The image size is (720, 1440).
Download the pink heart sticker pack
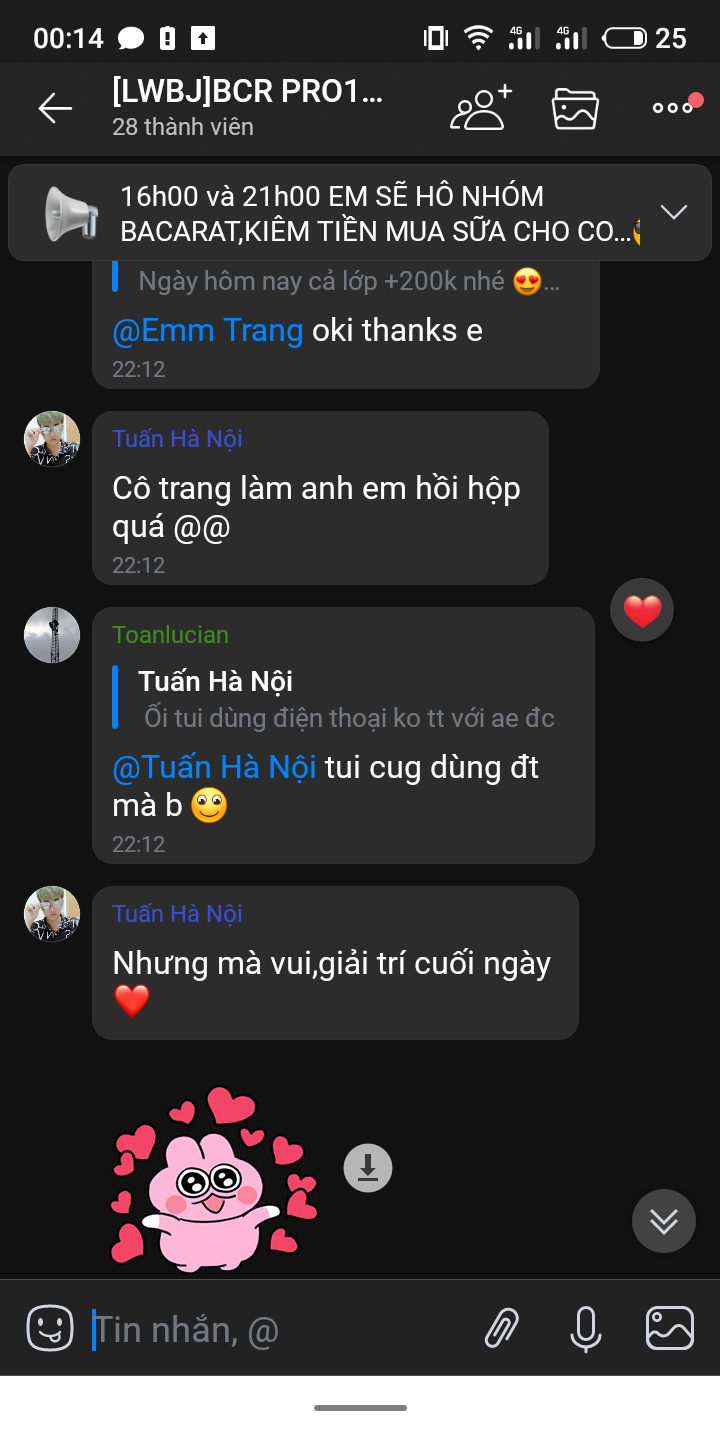pyautogui.click(x=368, y=1167)
